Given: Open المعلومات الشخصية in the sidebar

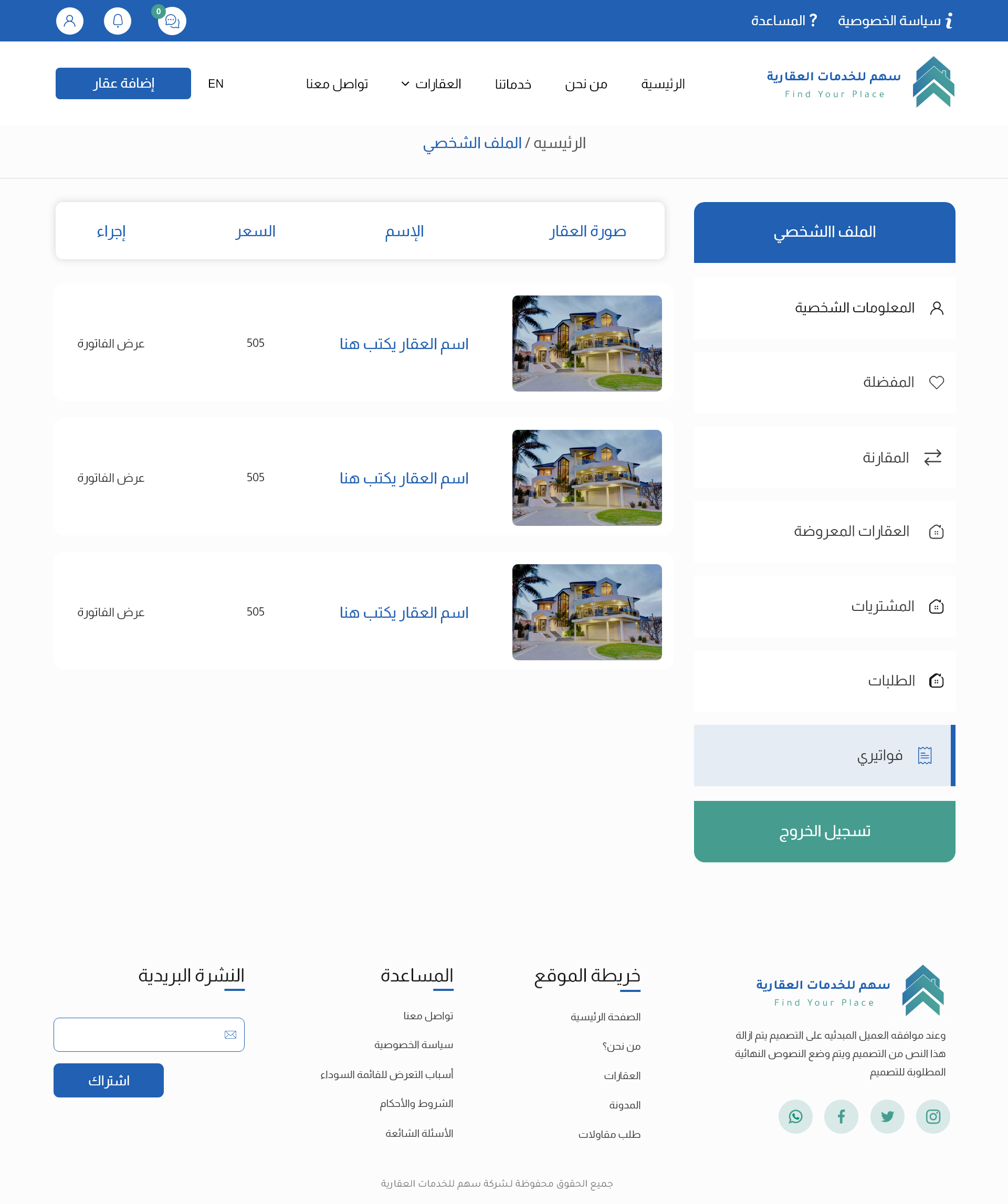Looking at the screenshot, I should (854, 308).
